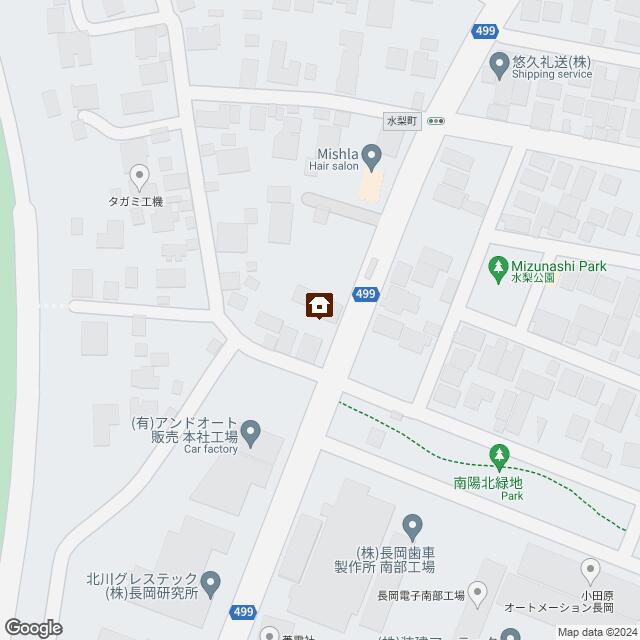Select the Mishla Hair salon marker
The height and width of the screenshot is (640, 640).
coord(371,155)
